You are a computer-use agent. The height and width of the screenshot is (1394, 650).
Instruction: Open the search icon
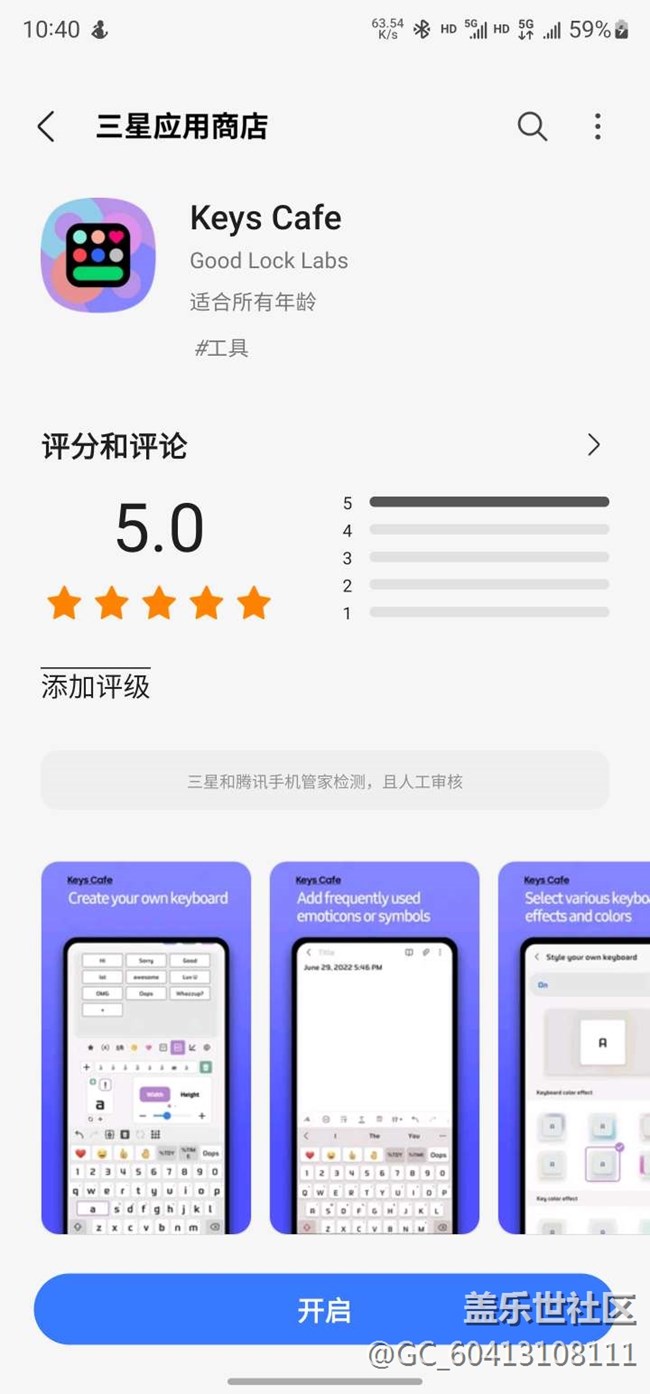(532, 127)
